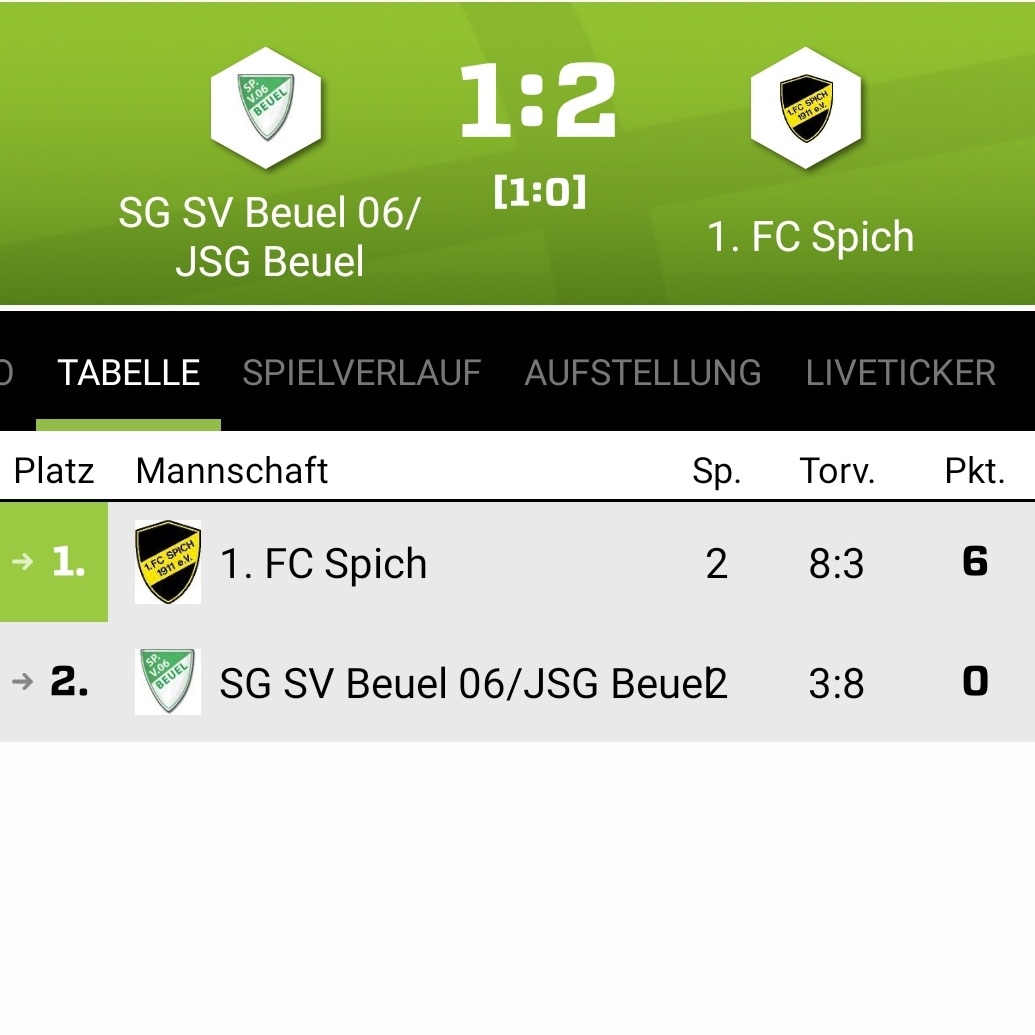Tap the Tabelle tab
Image resolution: width=1035 pixels, height=1035 pixels.
coord(129,373)
